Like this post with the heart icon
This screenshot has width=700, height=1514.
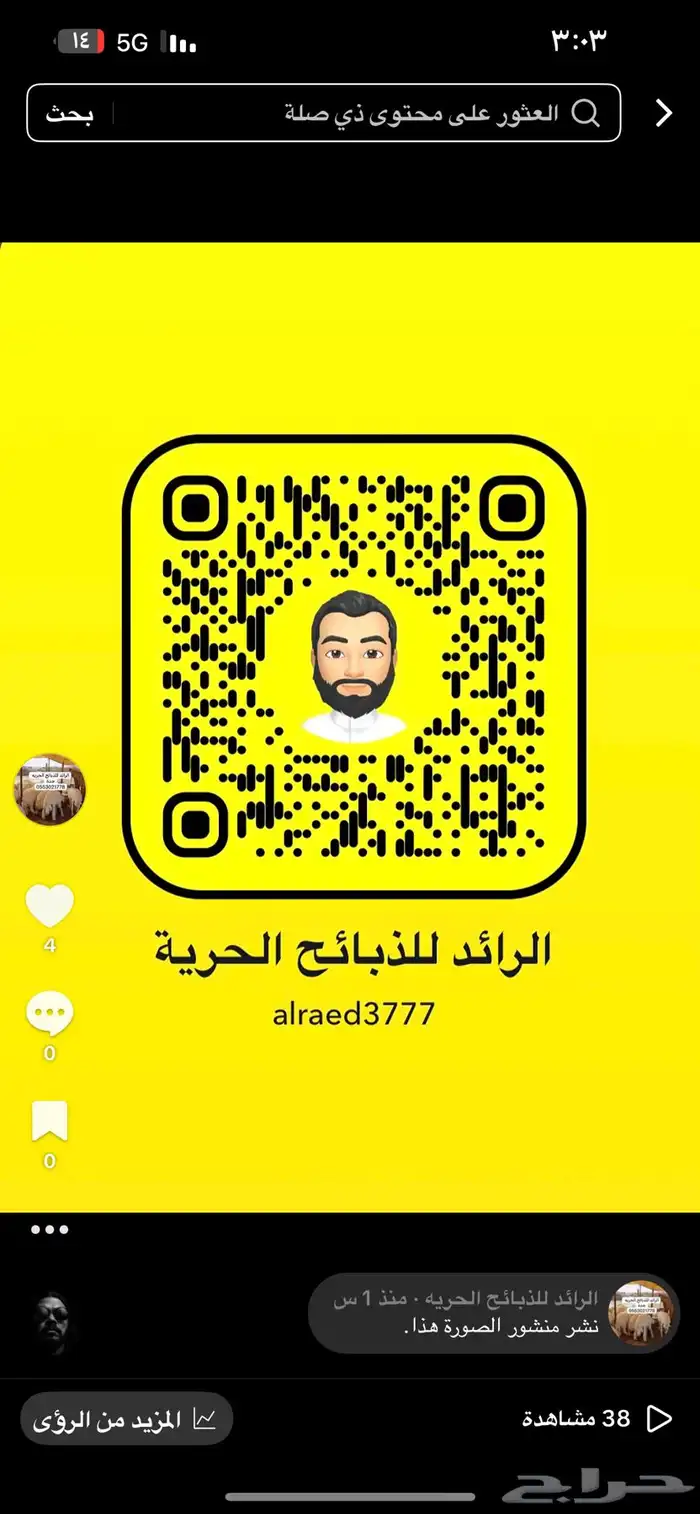pyautogui.click(x=49, y=906)
